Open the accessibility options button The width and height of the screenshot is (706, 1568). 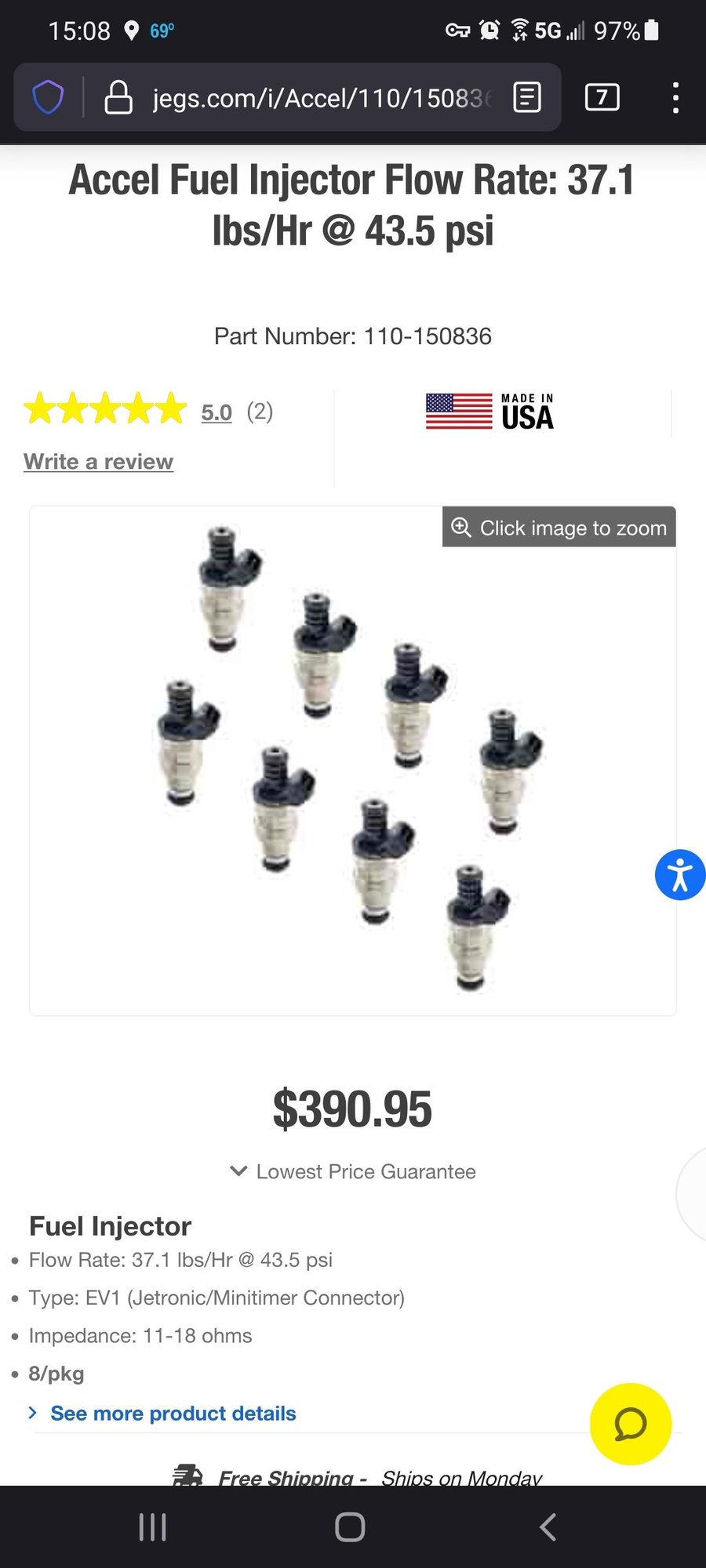[x=679, y=875]
